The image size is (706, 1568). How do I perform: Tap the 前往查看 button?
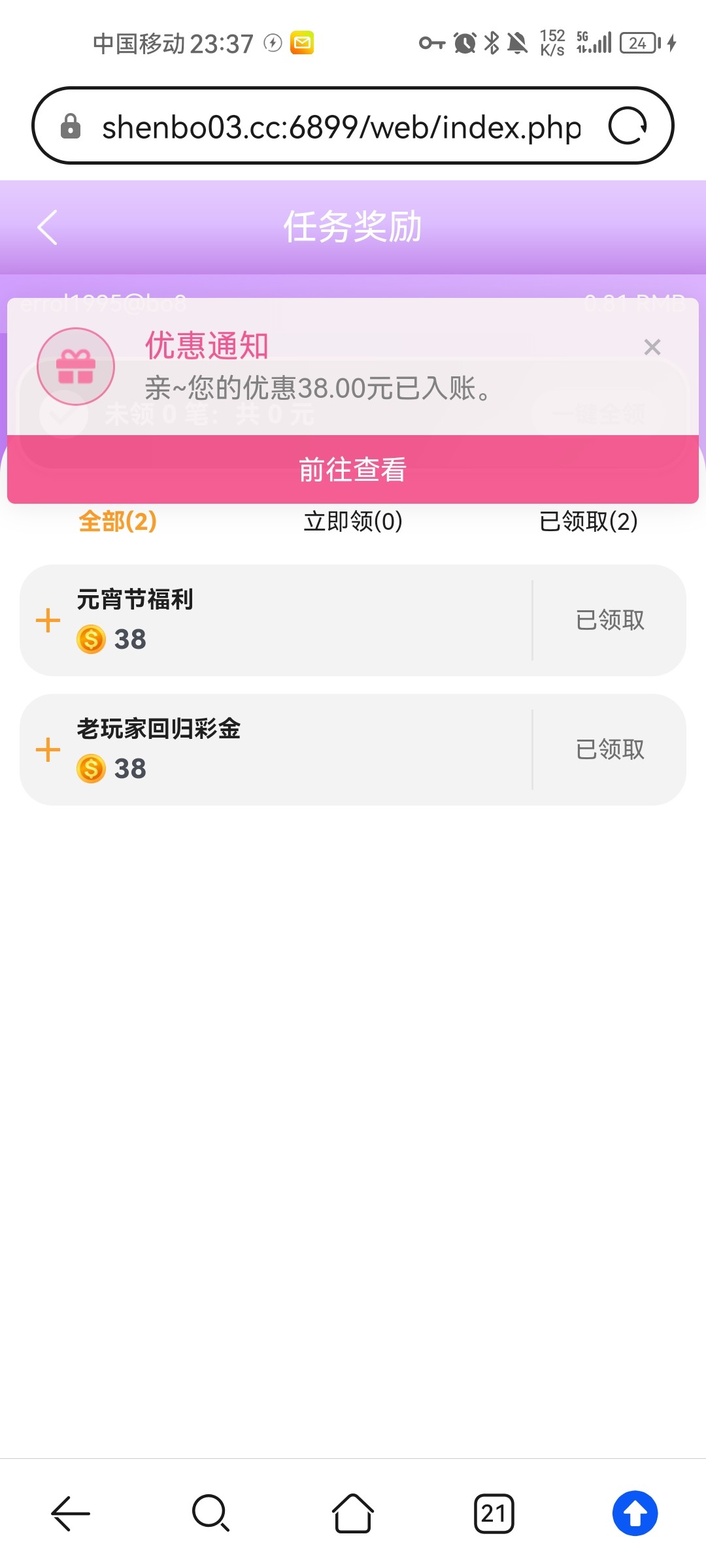click(x=353, y=469)
